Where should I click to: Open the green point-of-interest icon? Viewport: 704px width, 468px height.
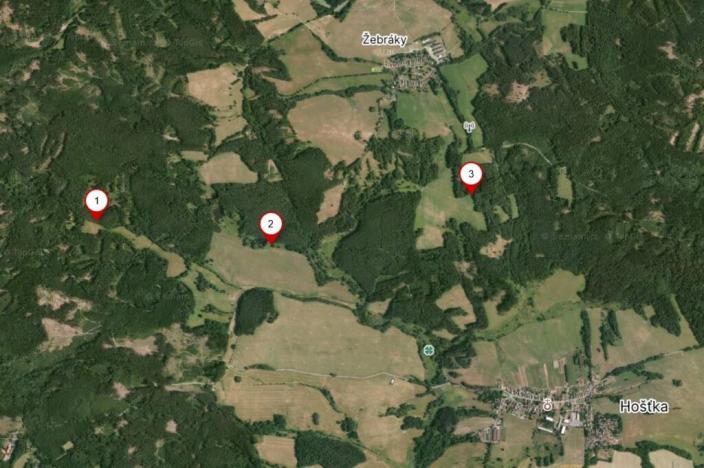(429, 349)
